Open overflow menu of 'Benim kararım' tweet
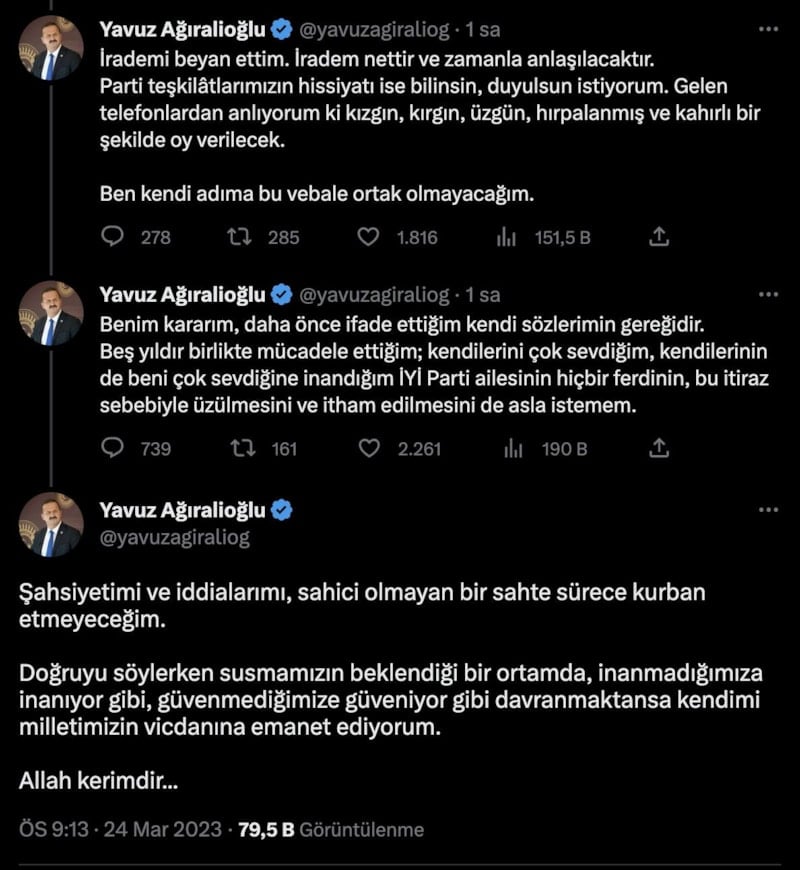This screenshot has width=800, height=870. [x=768, y=295]
